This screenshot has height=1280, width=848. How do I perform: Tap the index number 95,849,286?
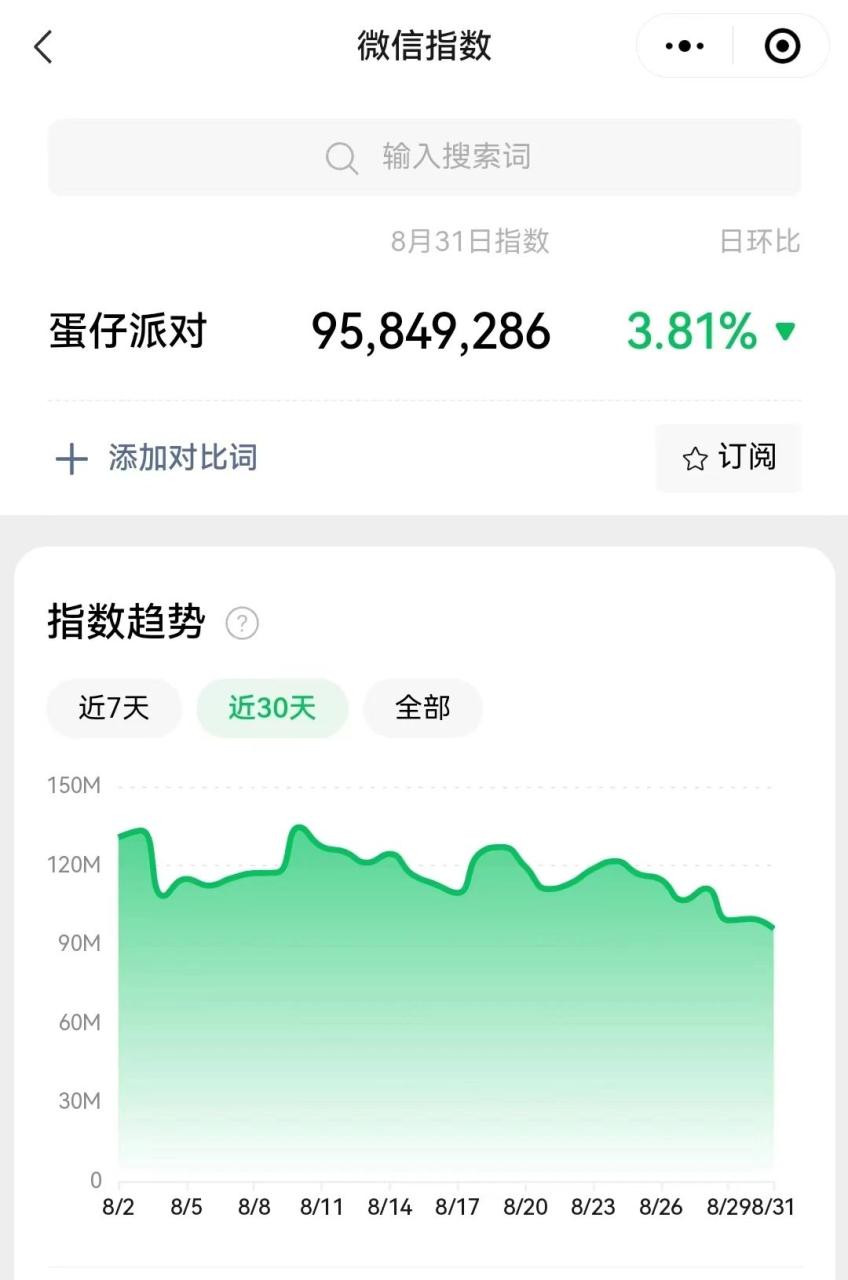coord(432,331)
